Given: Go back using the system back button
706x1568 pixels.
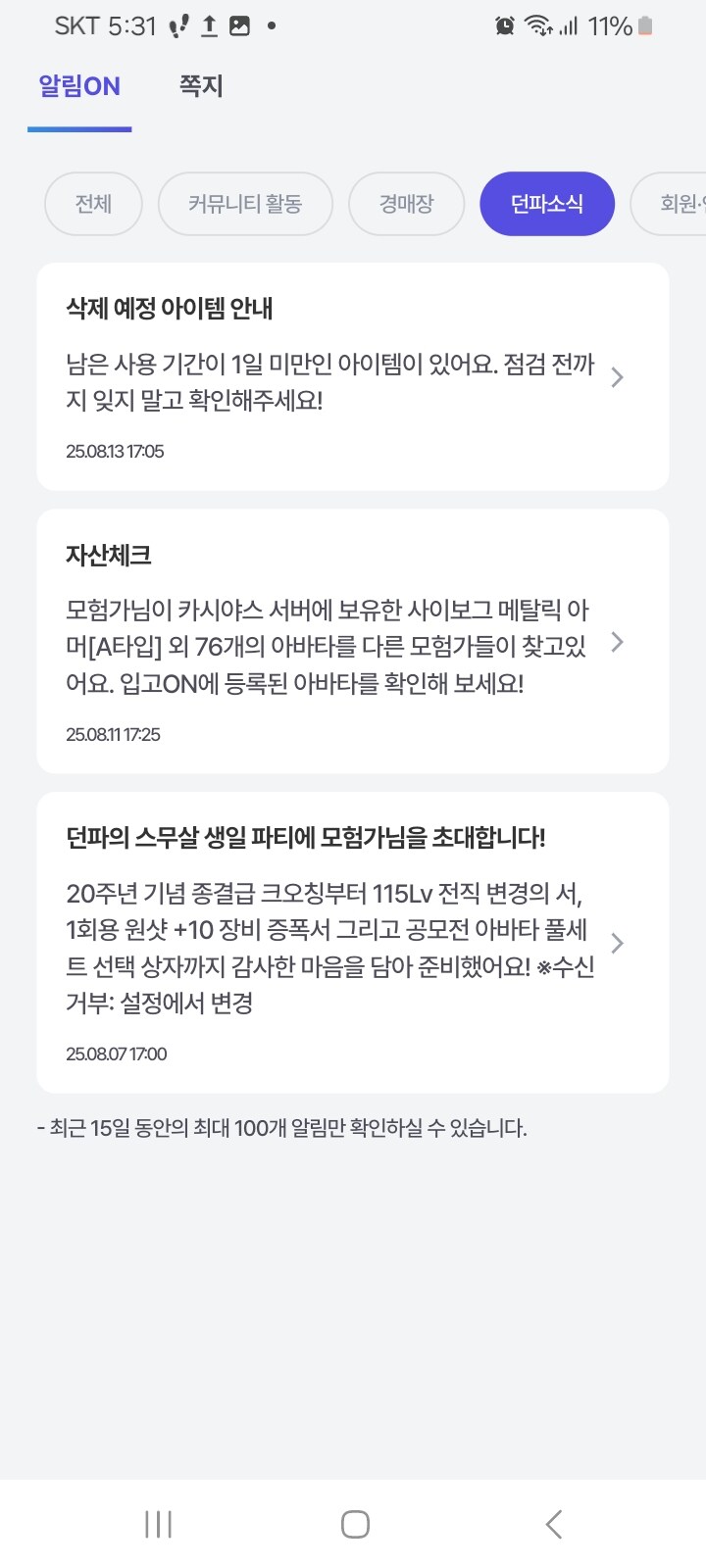Looking at the screenshot, I should pos(553,1524).
